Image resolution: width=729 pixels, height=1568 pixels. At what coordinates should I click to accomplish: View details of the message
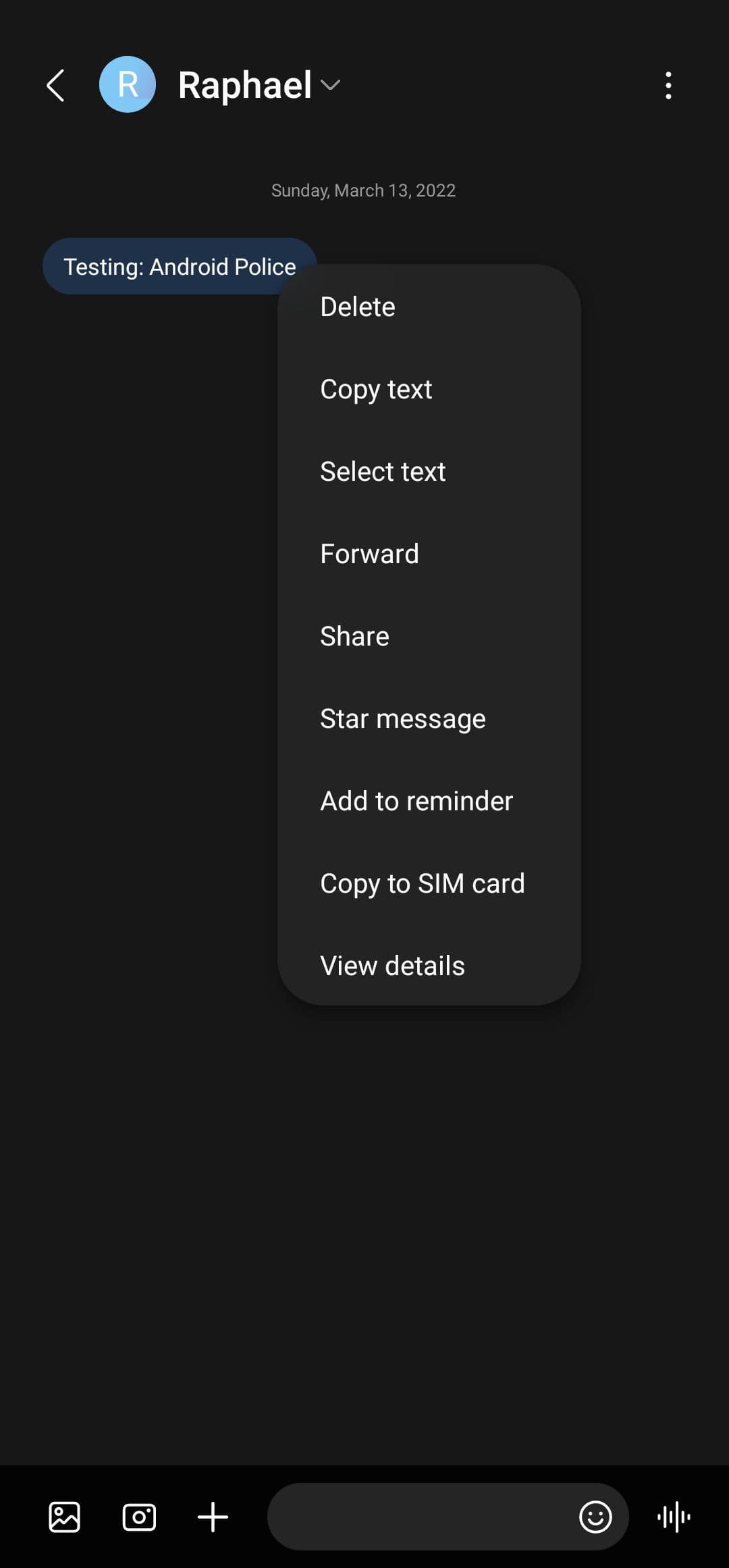pyautogui.click(x=392, y=966)
